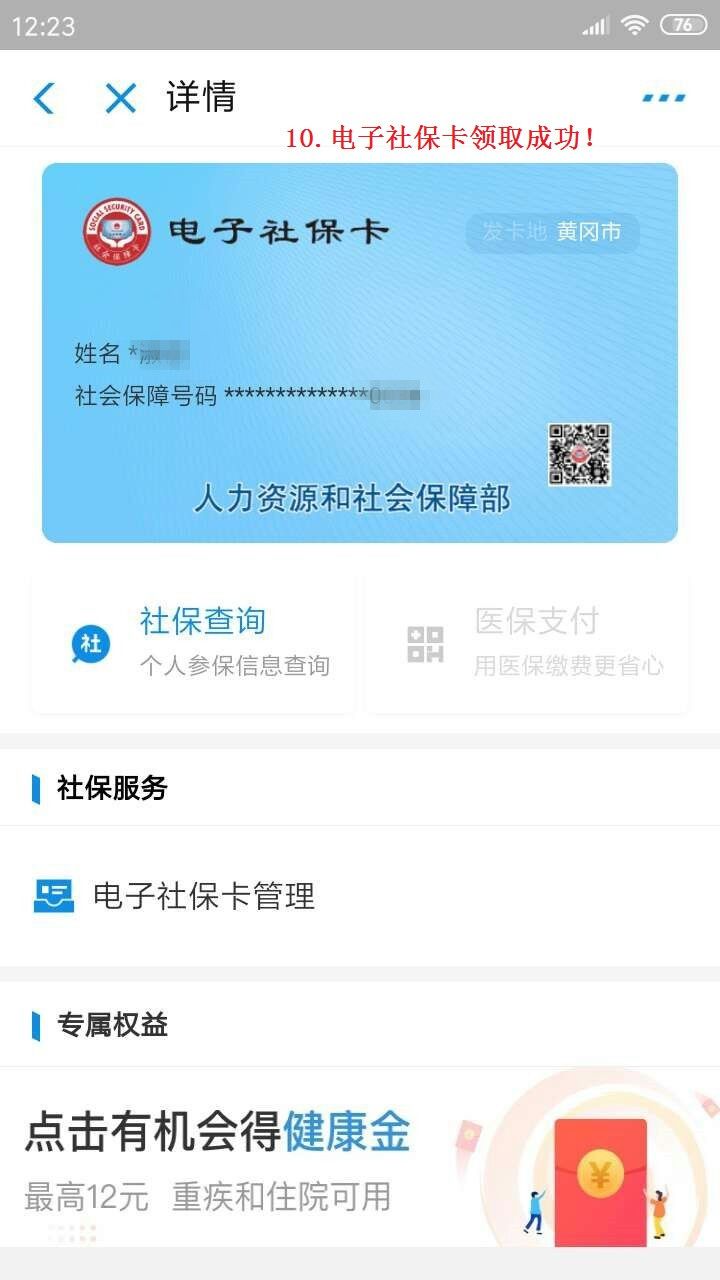Close the 详情 page
This screenshot has height=1280, width=720.
[x=120, y=98]
